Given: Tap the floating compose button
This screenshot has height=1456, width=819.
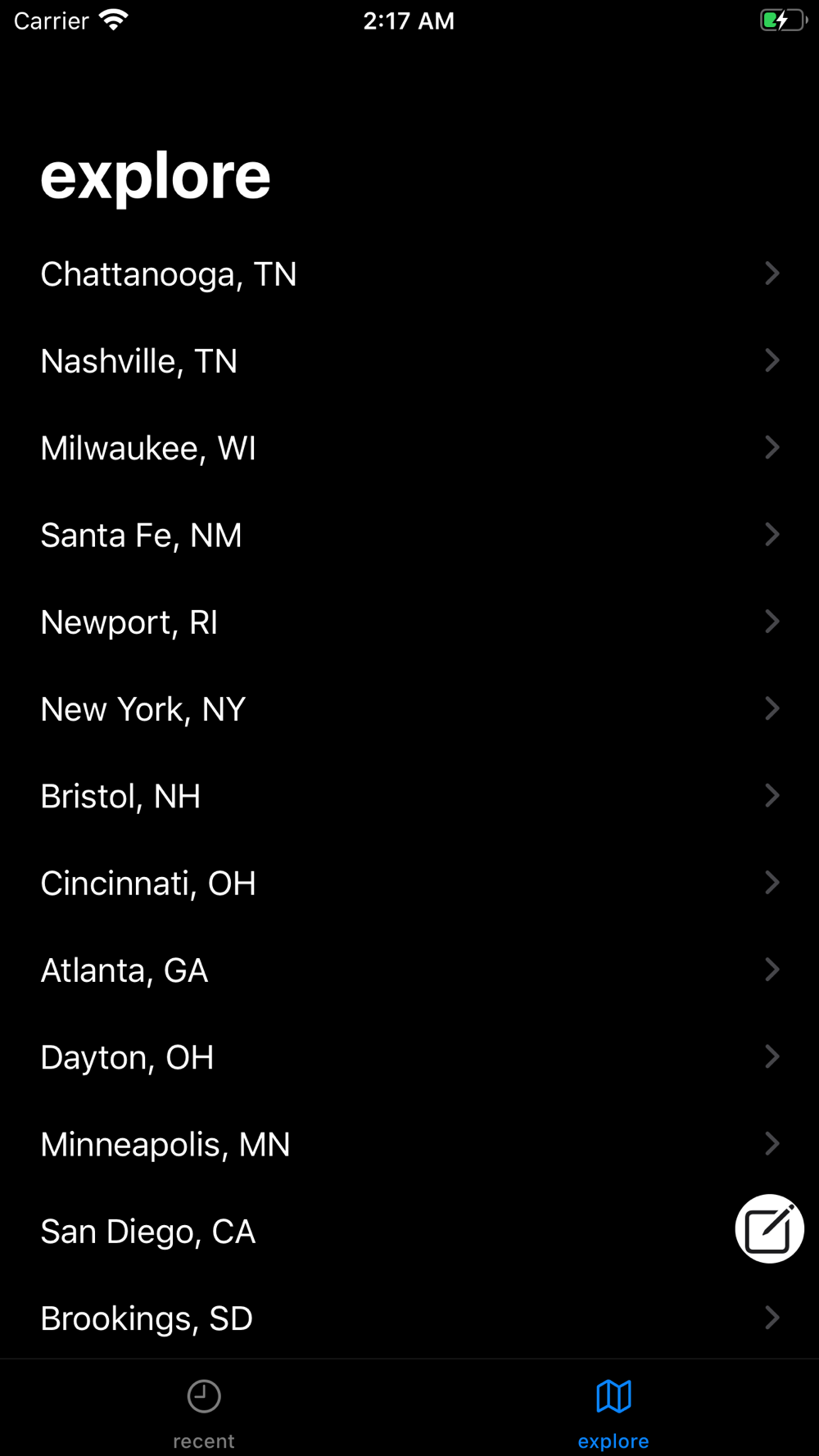Looking at the screenshot, I should click(x=769, y=1228).
